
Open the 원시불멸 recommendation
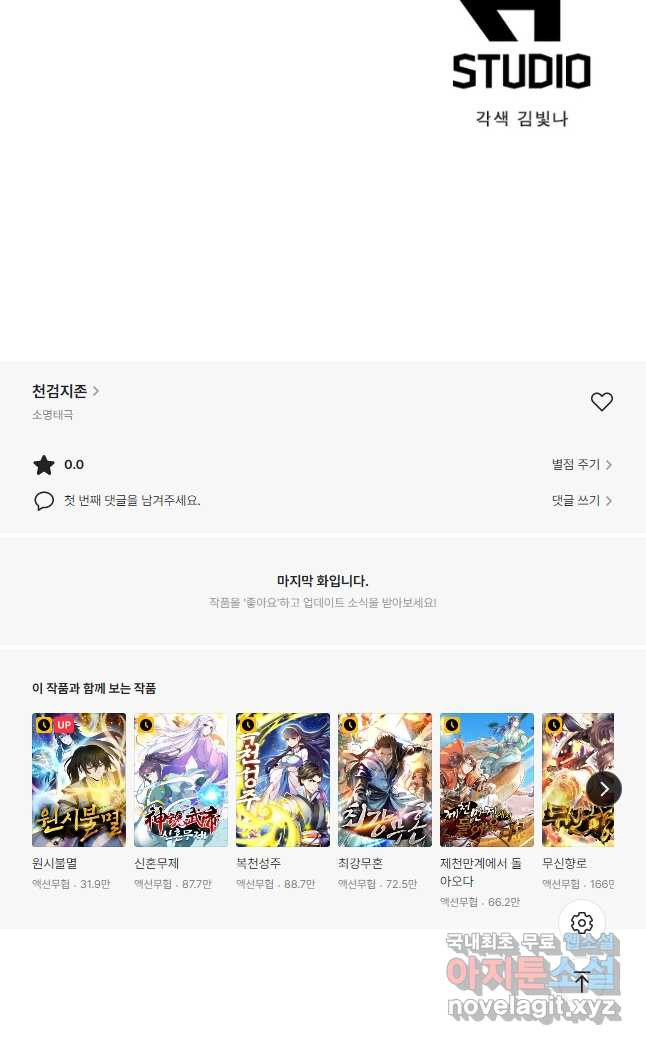point(78,780)
